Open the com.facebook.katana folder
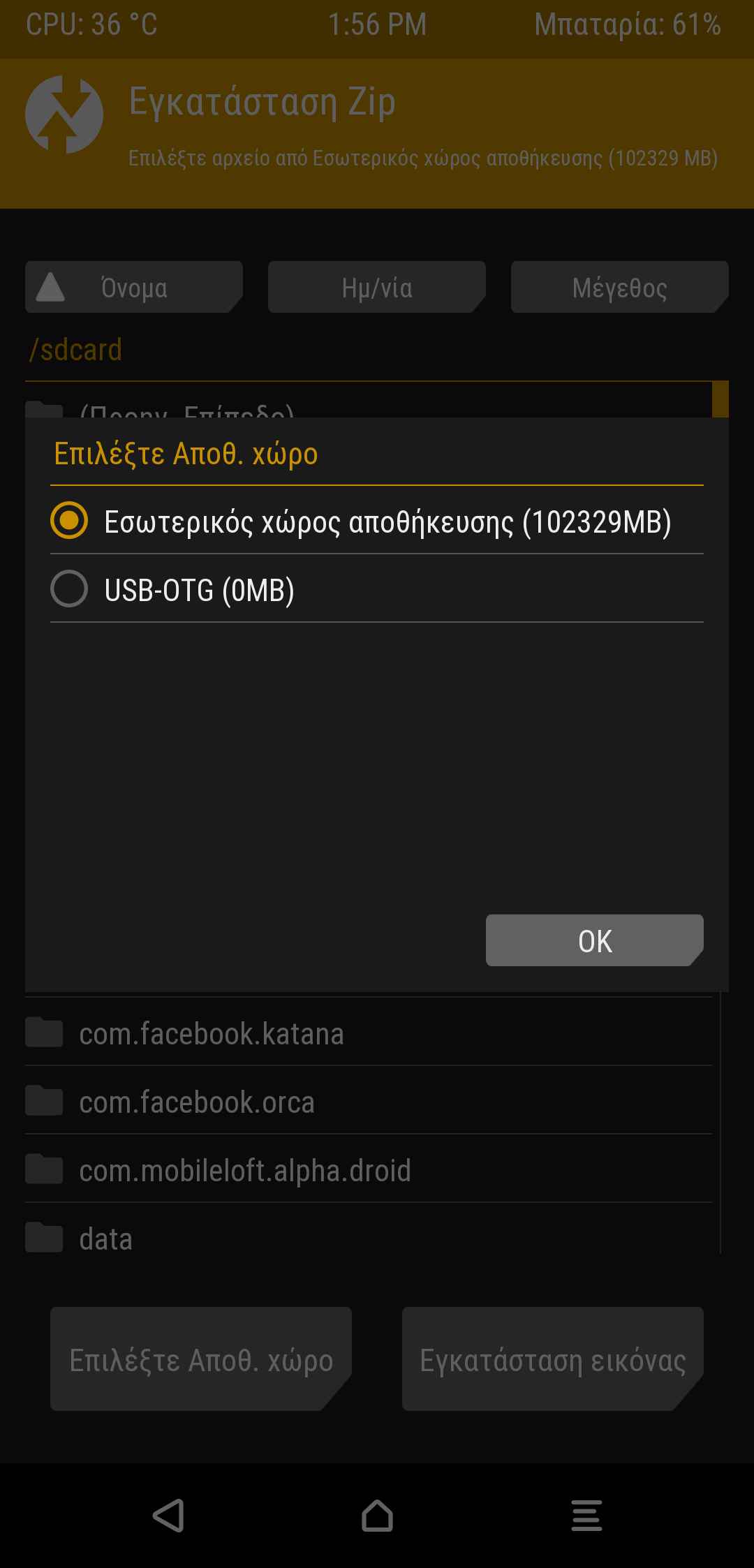Screen dimensions: 754x1568 pyautogui.click(x=211, y=1033)
